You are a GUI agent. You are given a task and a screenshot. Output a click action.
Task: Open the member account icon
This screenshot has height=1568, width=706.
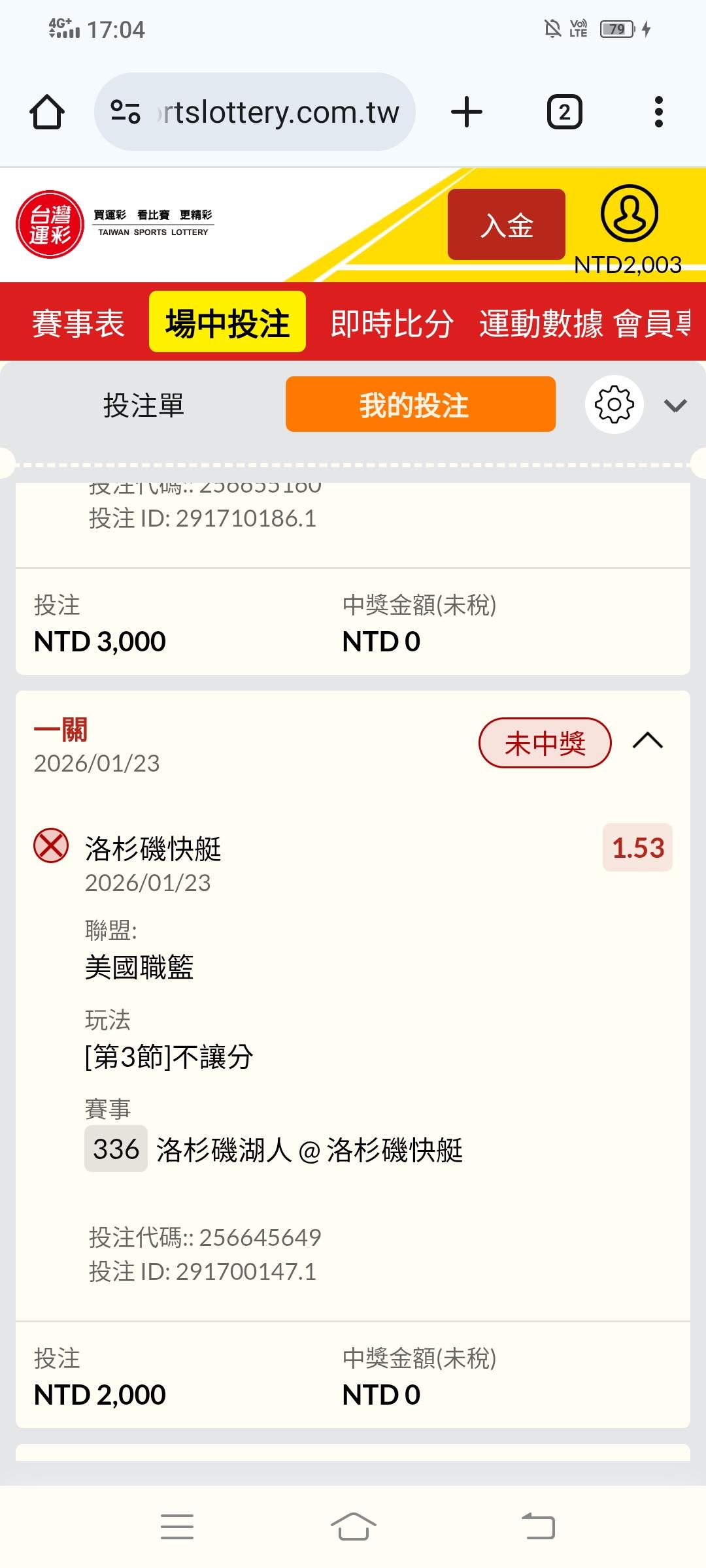[x=629, y=214]
